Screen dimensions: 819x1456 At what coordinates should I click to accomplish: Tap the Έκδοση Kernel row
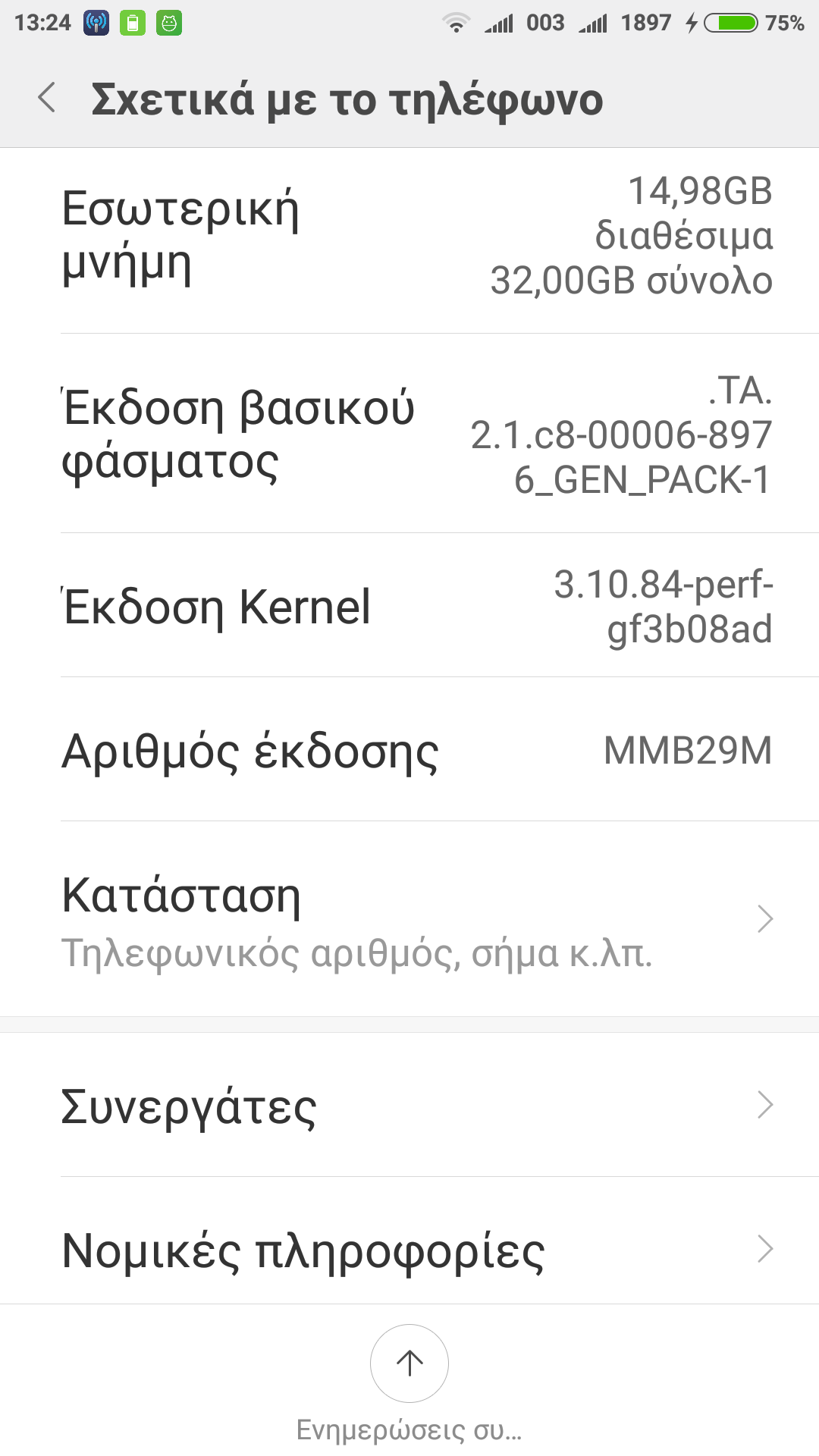click(x=409, y=607)
